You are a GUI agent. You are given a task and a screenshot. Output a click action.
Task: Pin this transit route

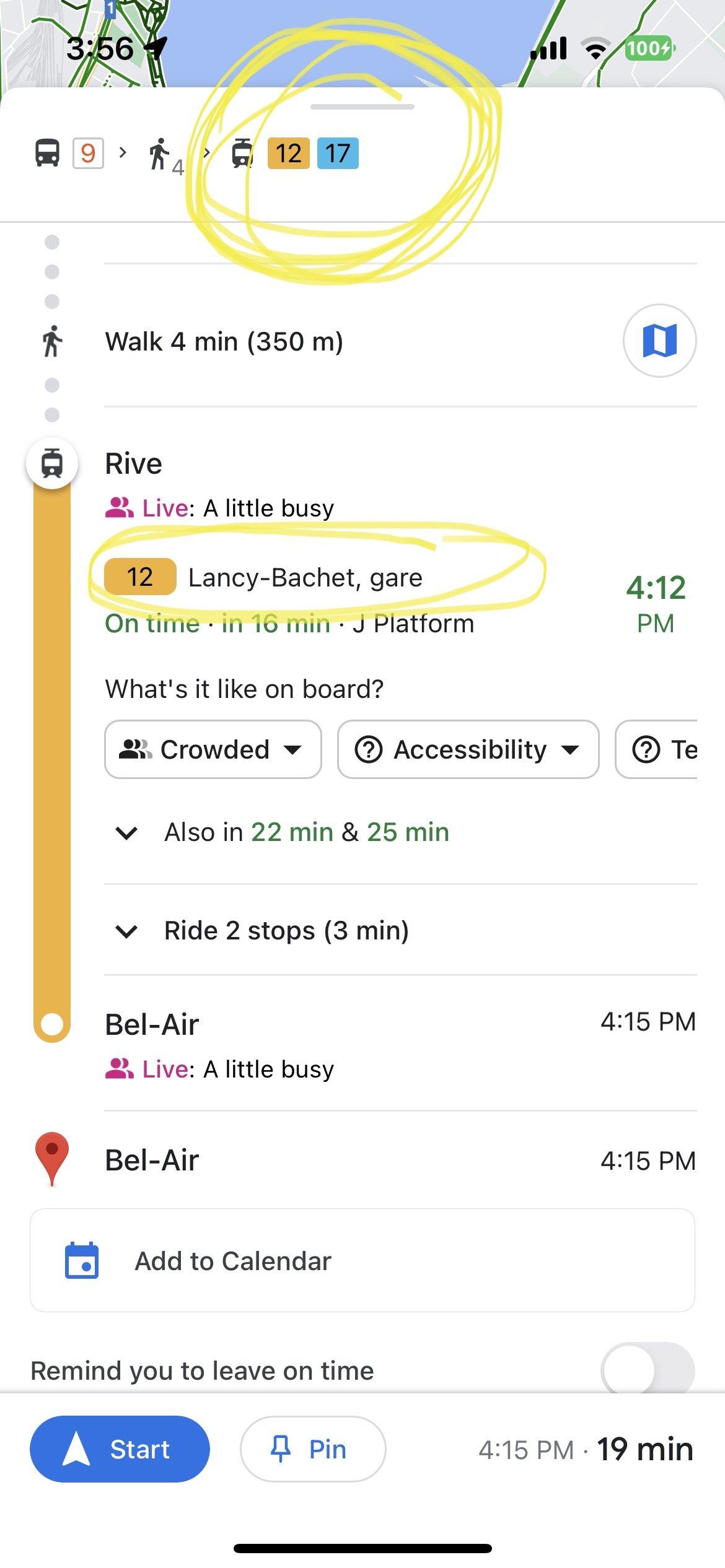point(313,1448)
